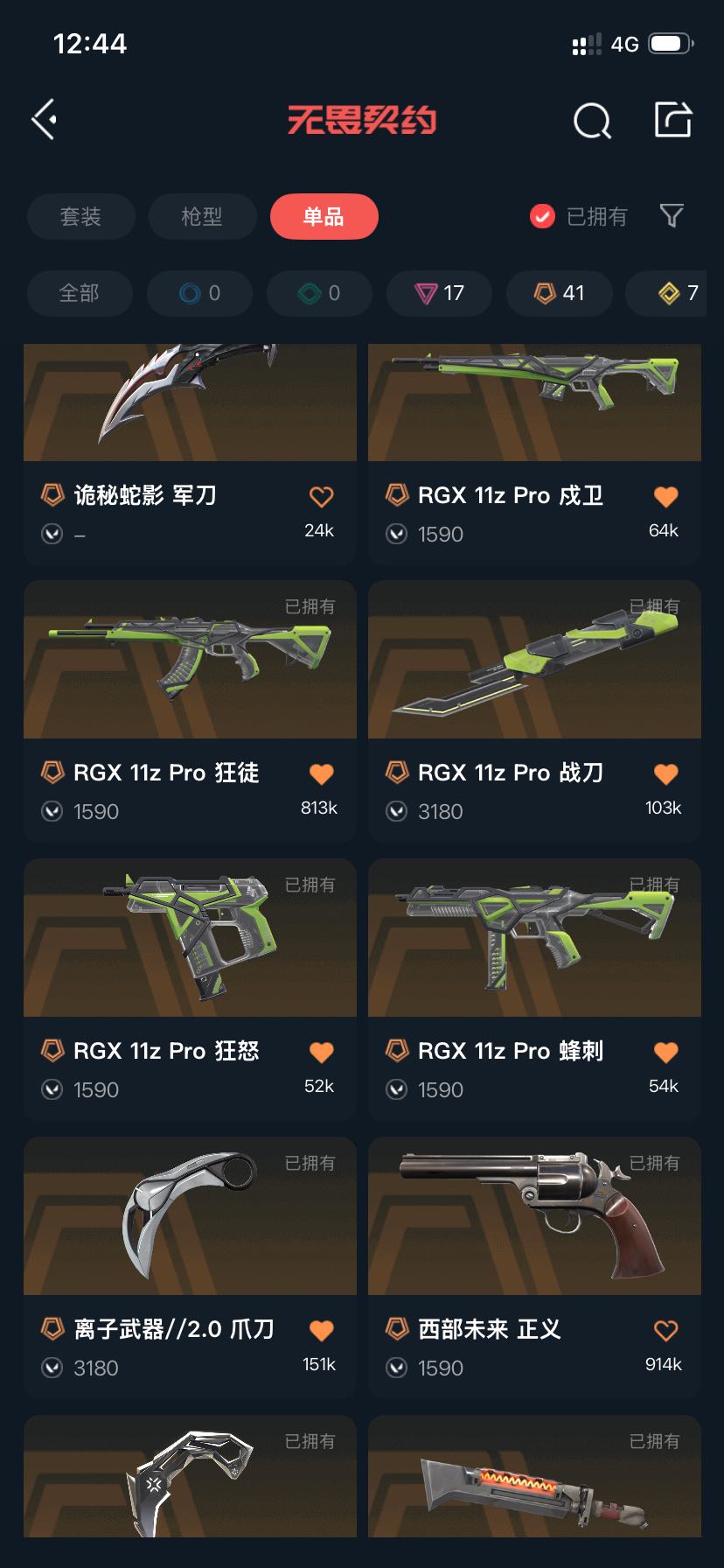Toggle the 已拥有 checkbox

click(543, 216)
